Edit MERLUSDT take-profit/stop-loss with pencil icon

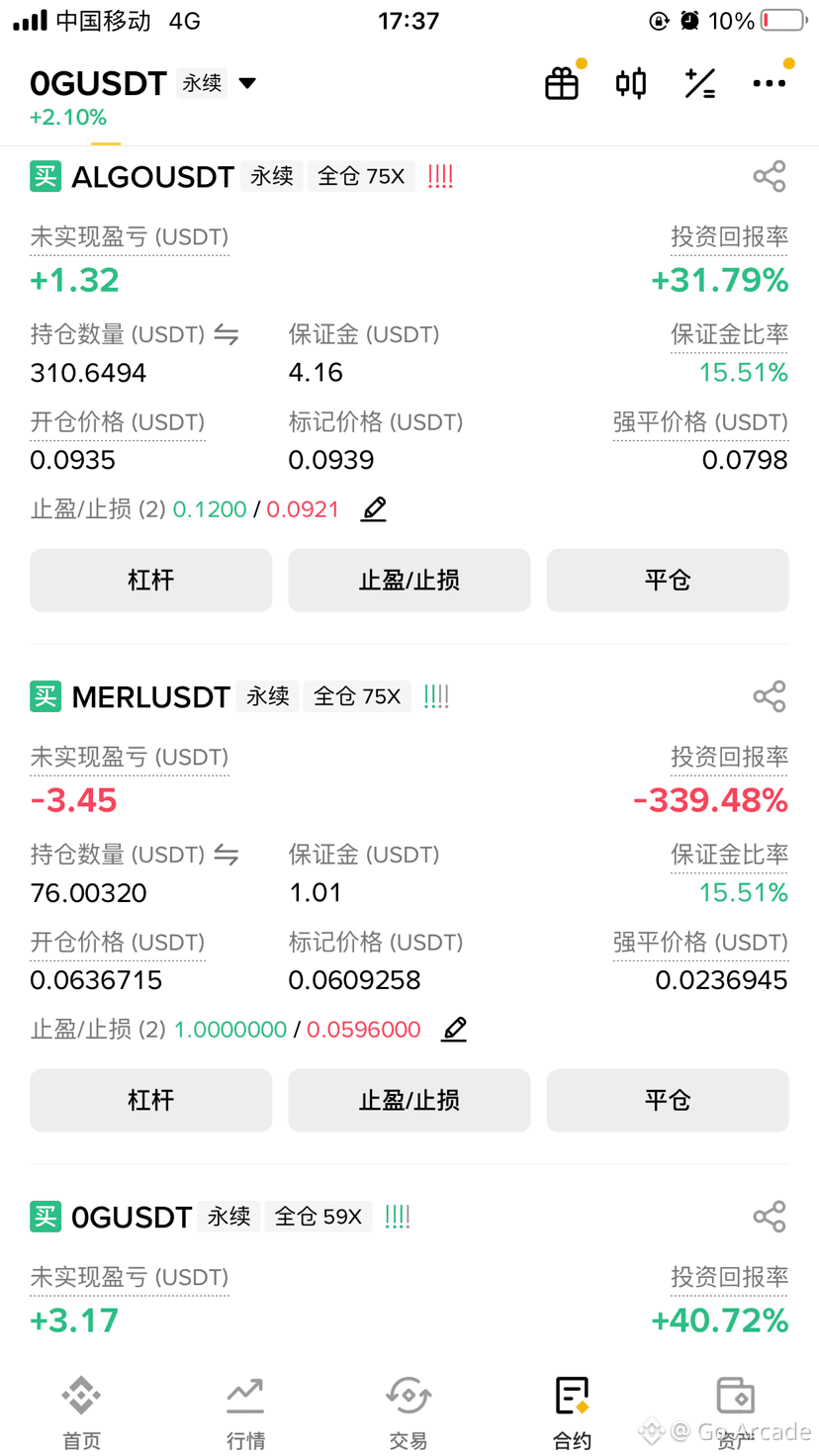coord(454,1030)
